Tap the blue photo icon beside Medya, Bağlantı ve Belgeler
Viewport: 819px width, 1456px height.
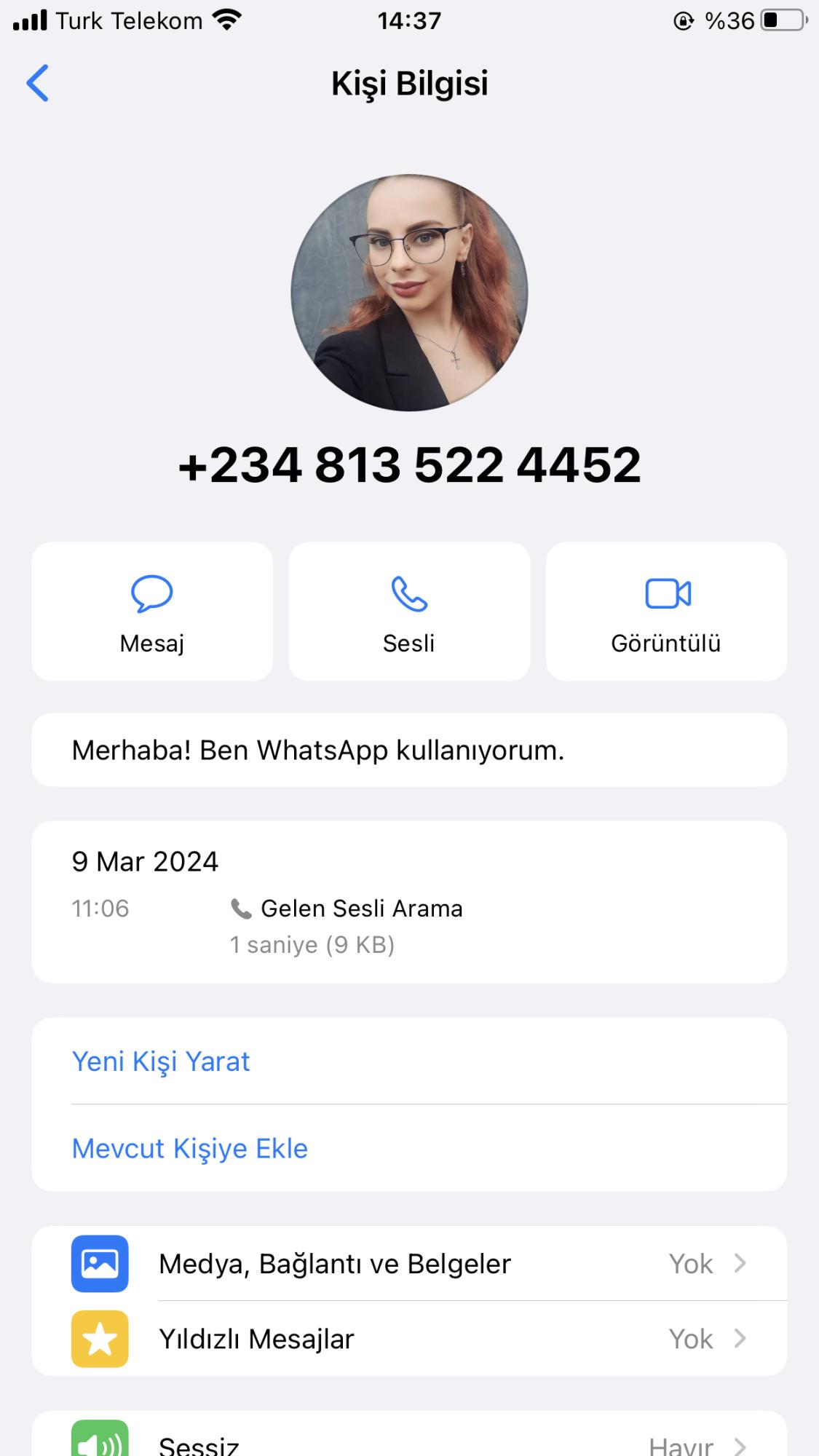[x=100, y=1264]
